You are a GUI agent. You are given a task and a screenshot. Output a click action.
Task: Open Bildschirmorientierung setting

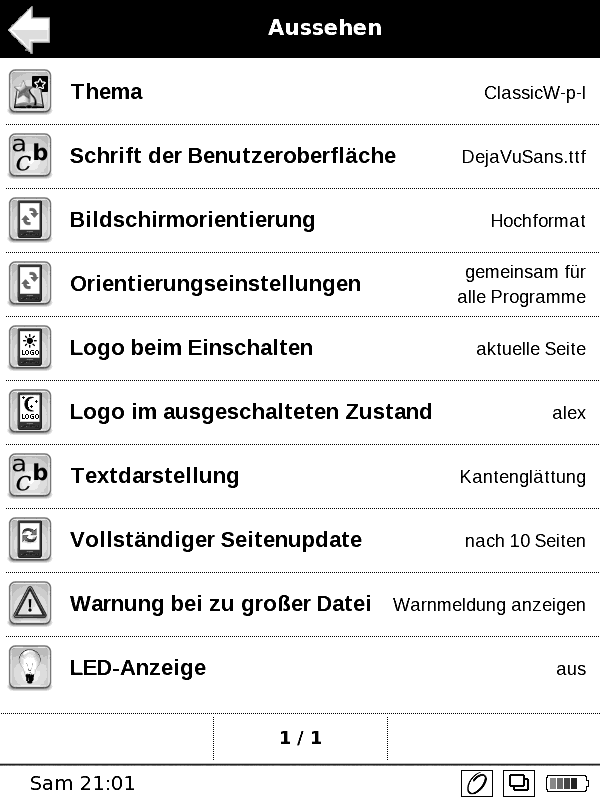pos(300,220)
